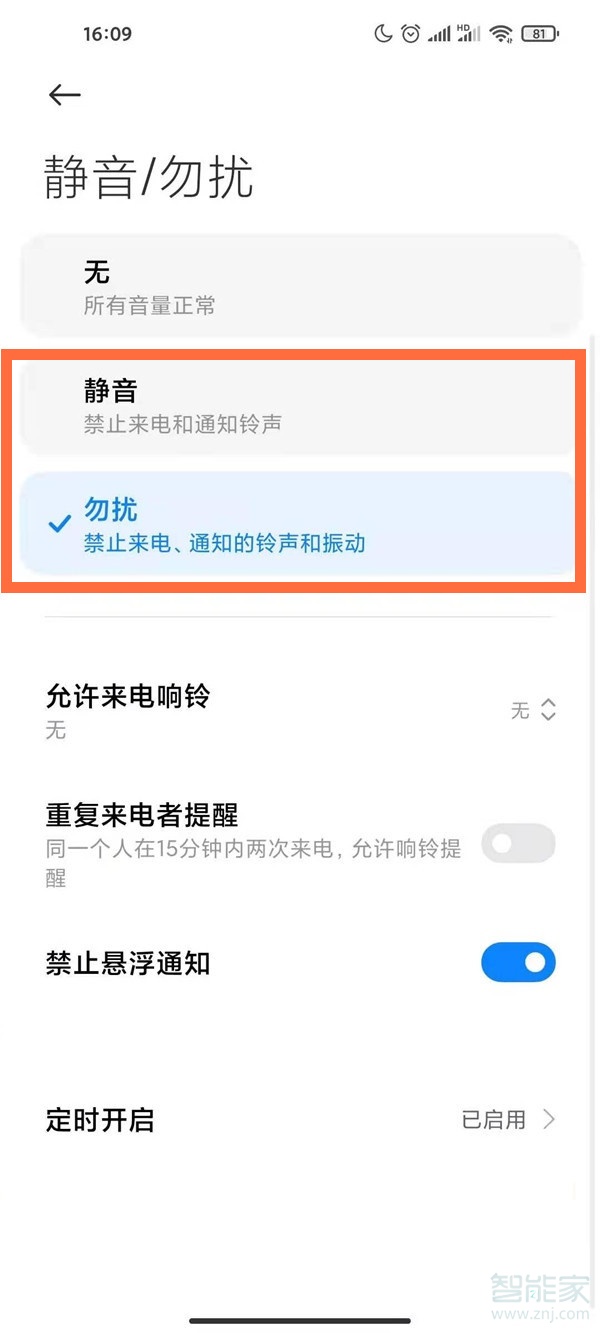Open the 定时开启 schedule settings
Image resolution: width=600 pixels, height=1333 pixels.
click(x=300, y=1119)
